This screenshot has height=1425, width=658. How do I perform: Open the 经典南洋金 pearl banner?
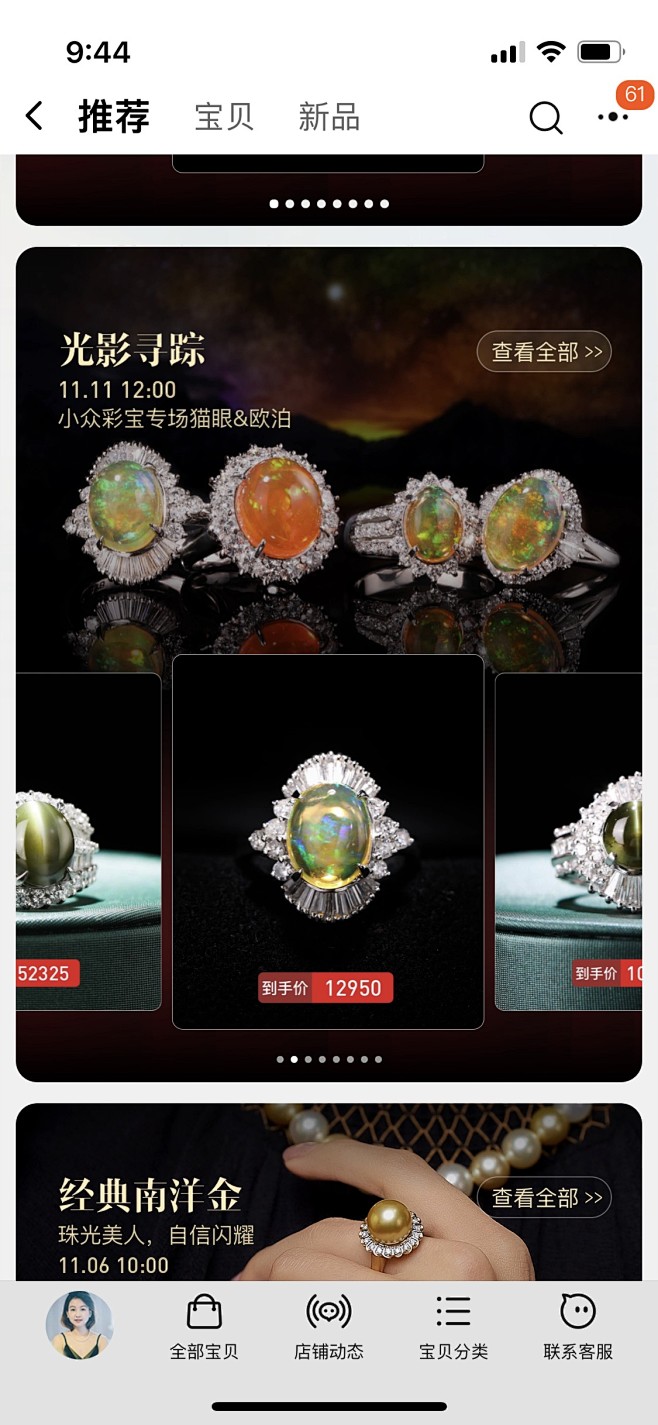pyautogui.click(x=328, y=1192)
